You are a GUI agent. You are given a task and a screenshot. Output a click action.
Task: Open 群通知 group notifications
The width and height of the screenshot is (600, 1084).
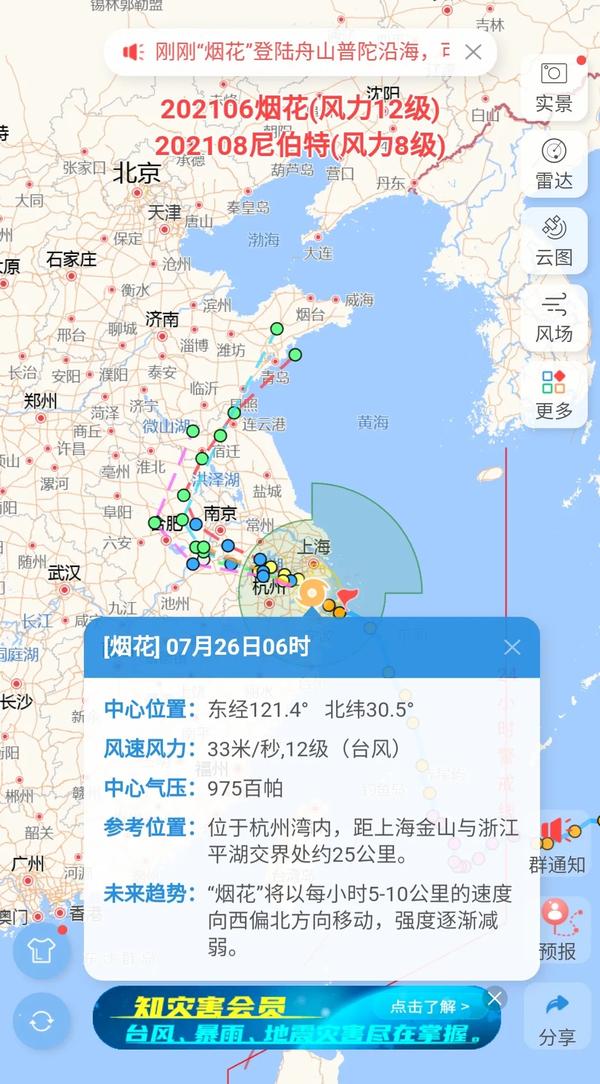(557, 845)
